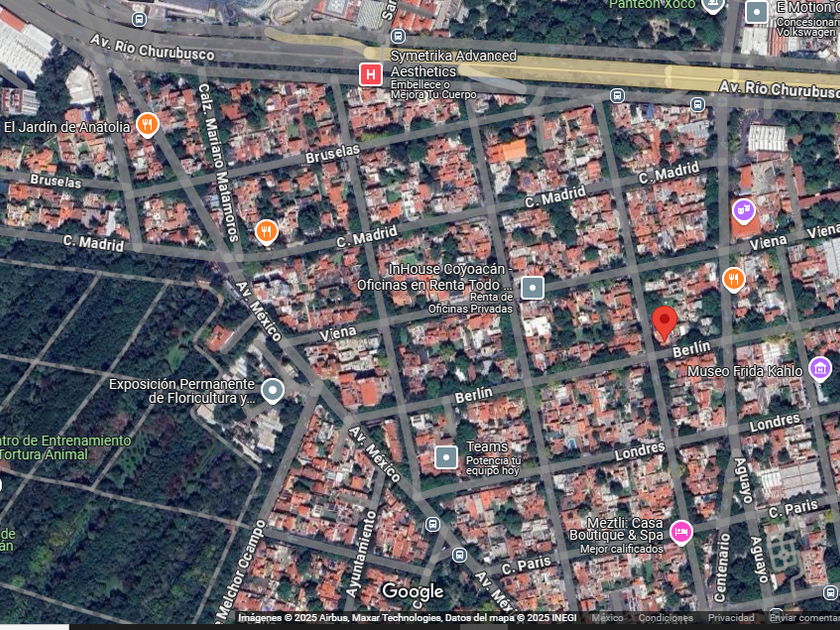The image size is (840, 630).
Task: Open El Jardín de Anatolia restaurant marker
Action: [147, 125]
